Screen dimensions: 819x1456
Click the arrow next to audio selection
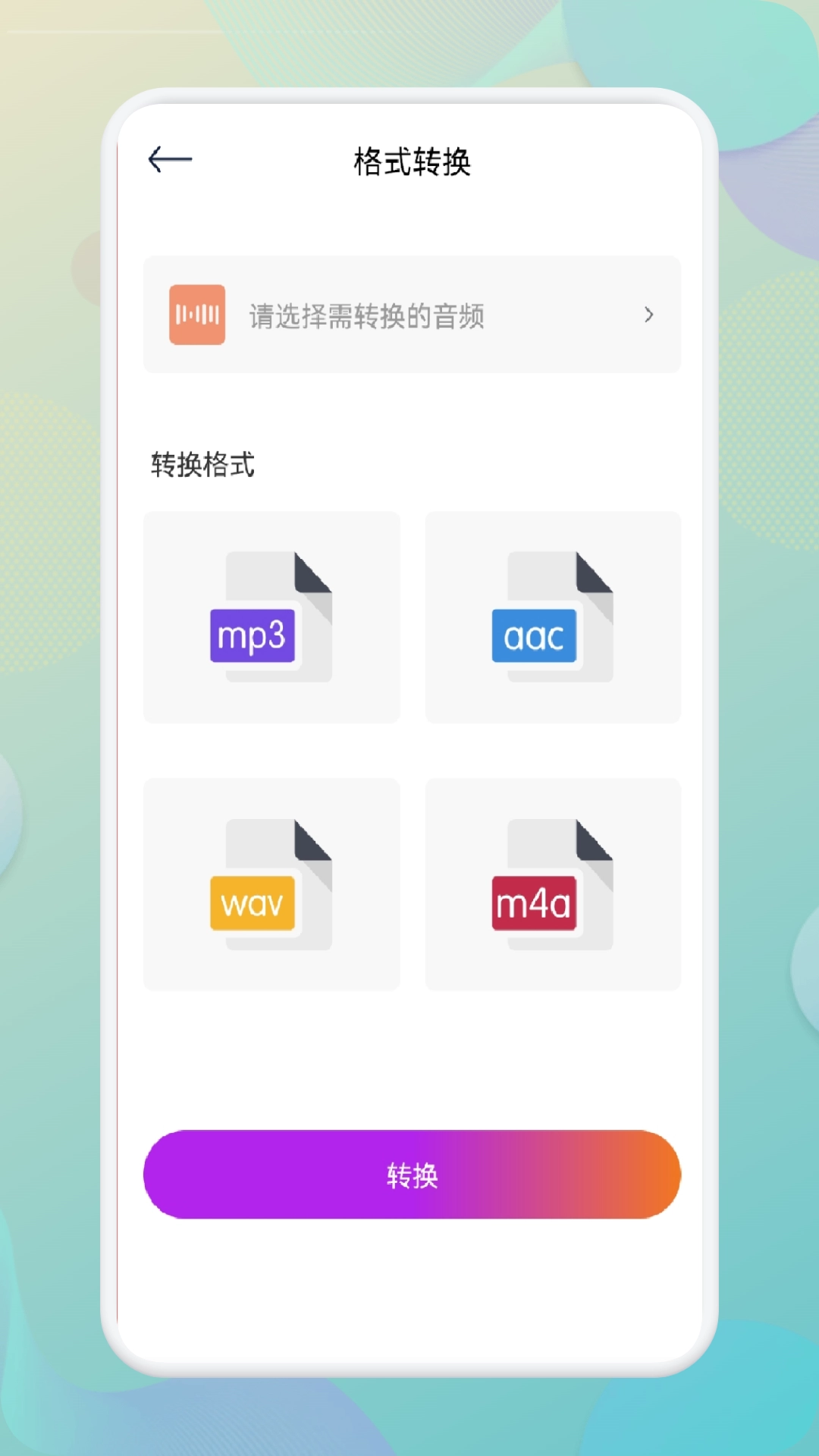click(648, 315)
